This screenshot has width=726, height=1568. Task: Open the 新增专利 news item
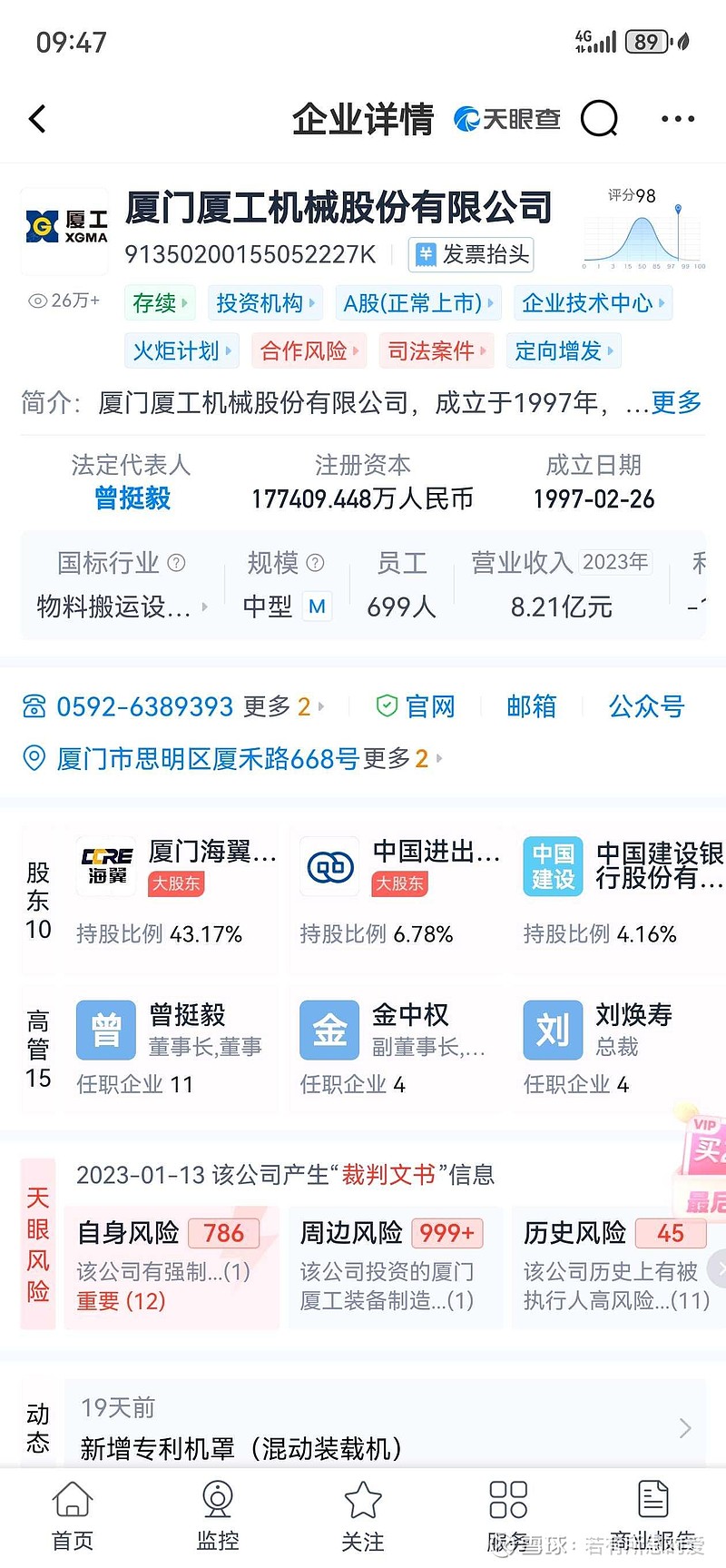point(385,1426)
